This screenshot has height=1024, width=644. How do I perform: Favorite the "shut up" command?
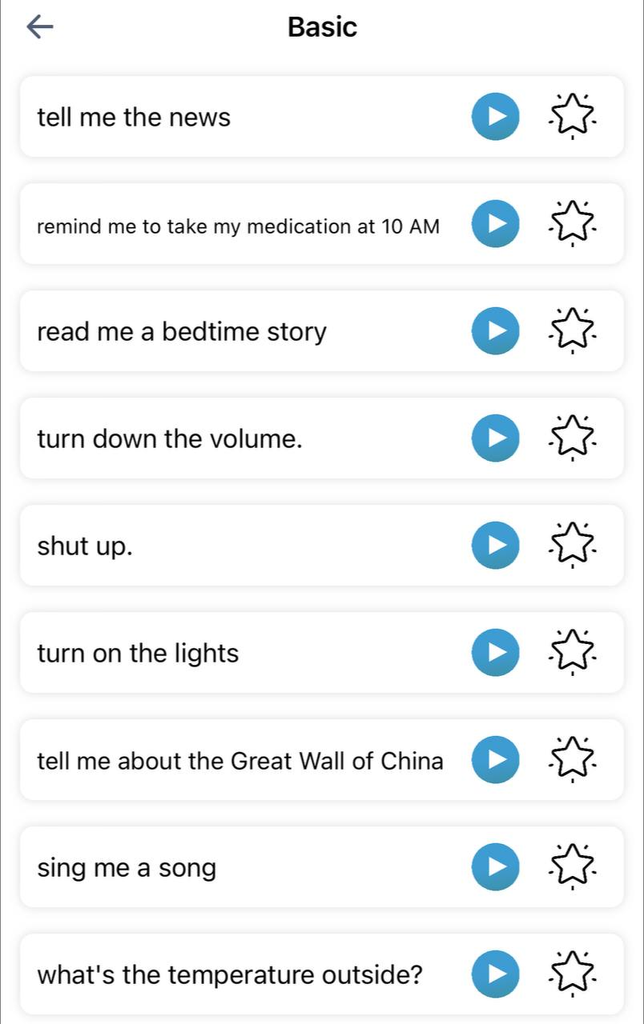click(571, 544)
